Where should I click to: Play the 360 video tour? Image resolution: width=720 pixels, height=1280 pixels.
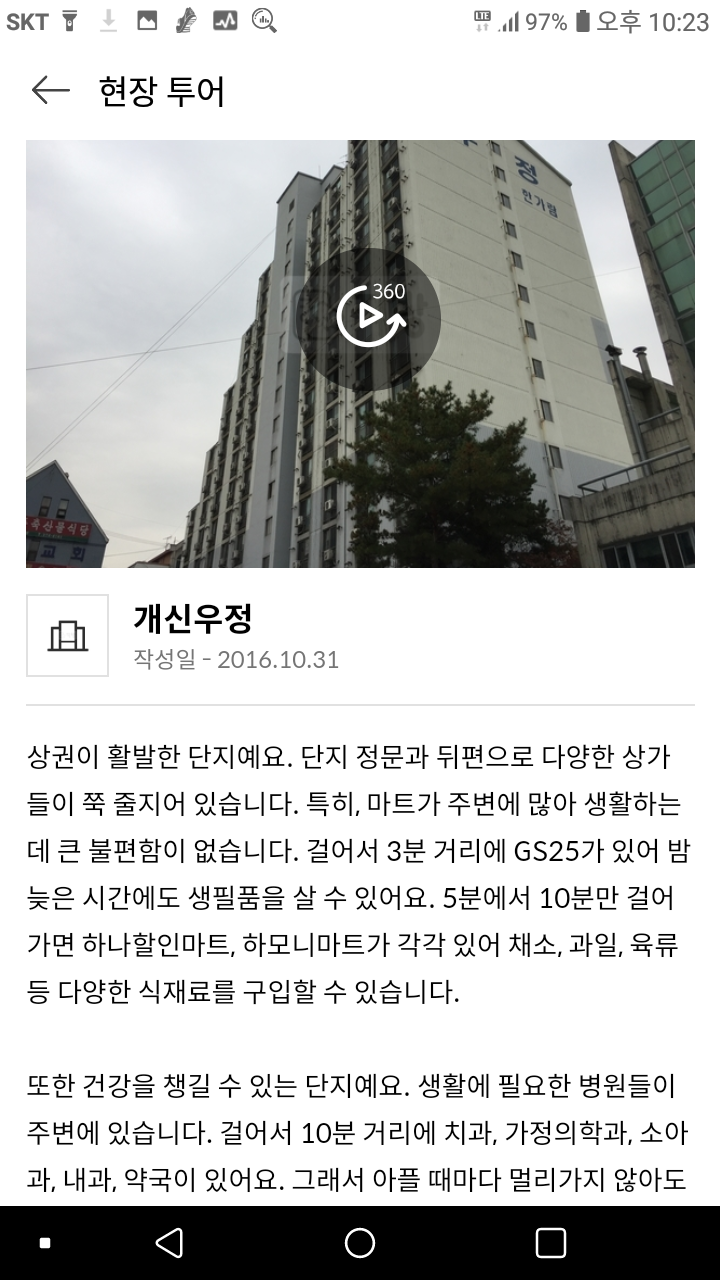tap(367, 318)
